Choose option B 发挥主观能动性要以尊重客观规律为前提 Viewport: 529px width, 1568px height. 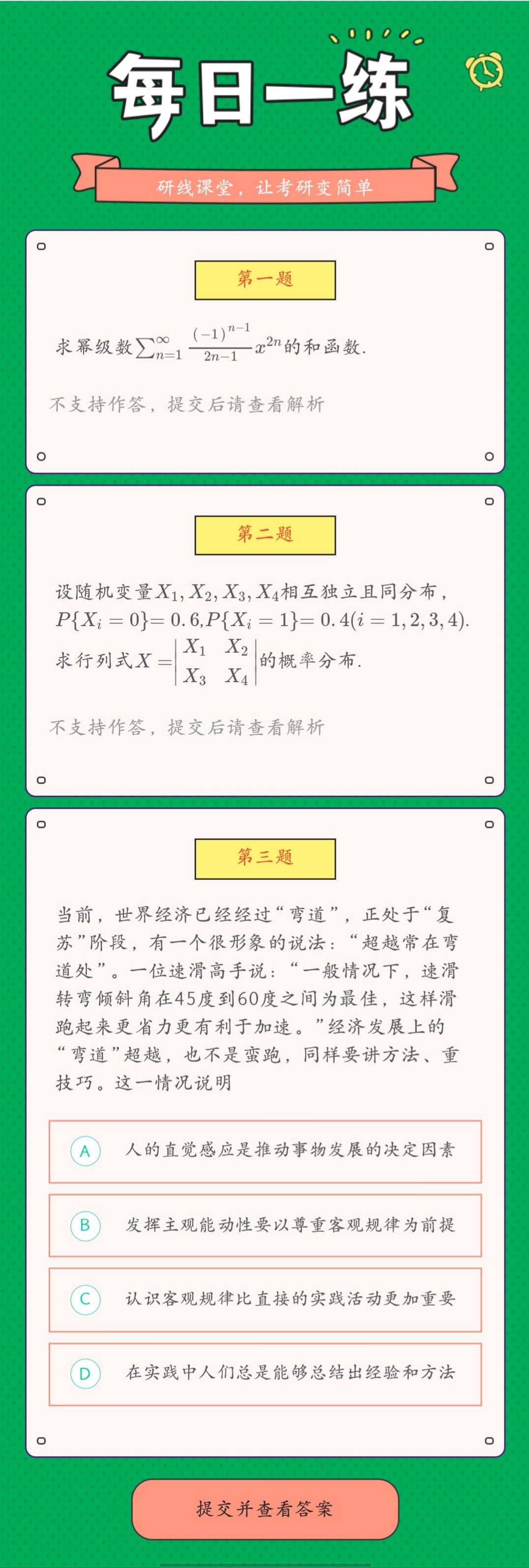pos(265,1225)
